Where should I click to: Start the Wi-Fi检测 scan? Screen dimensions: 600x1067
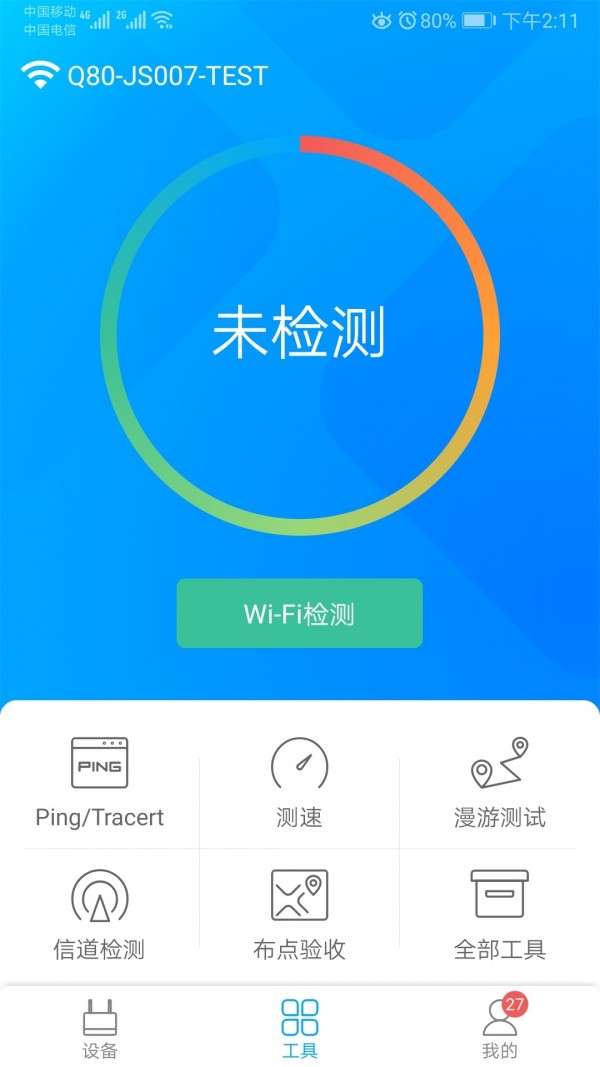(299, 613)
